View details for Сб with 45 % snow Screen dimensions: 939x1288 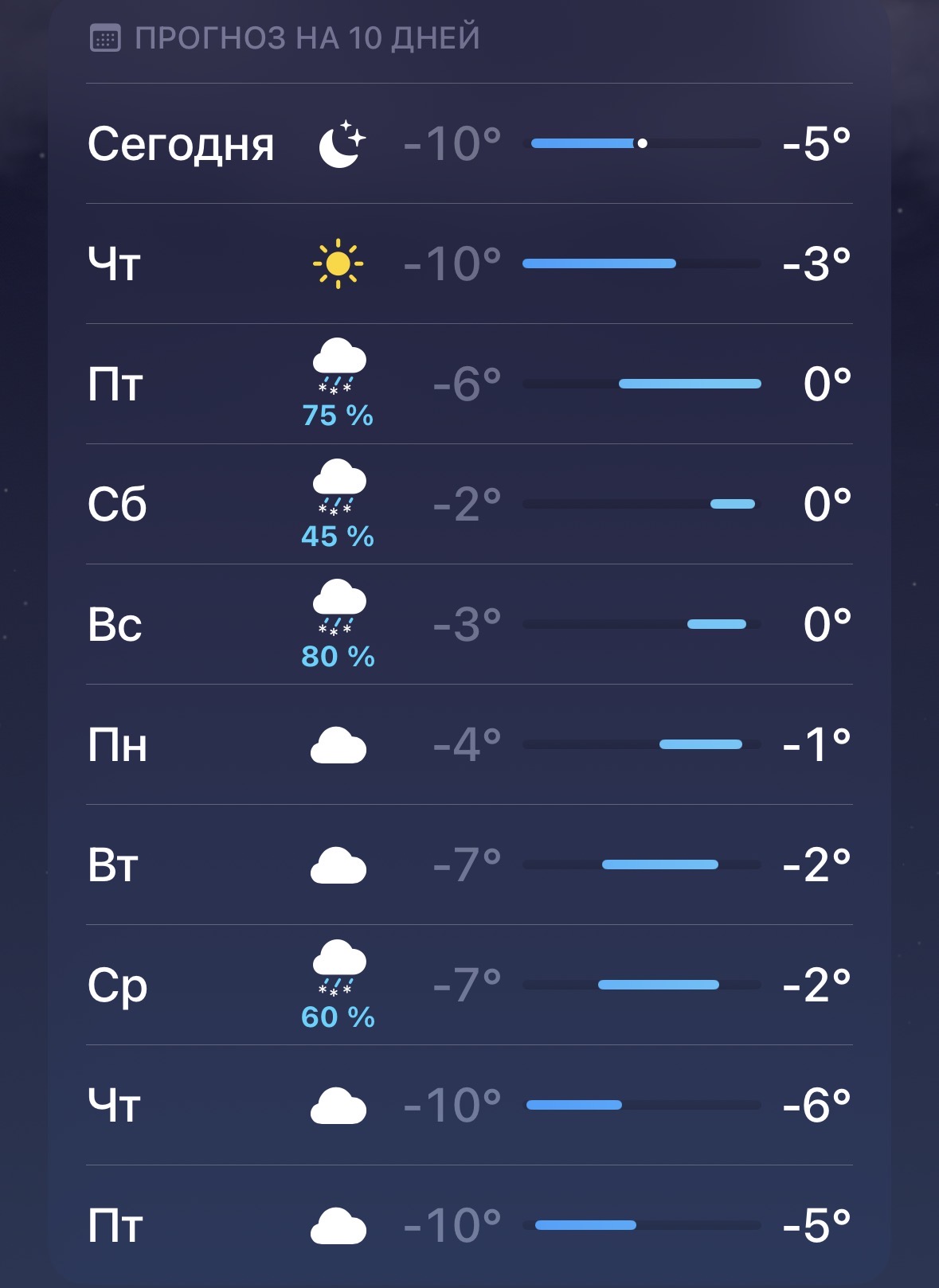[x=469, y=504]
